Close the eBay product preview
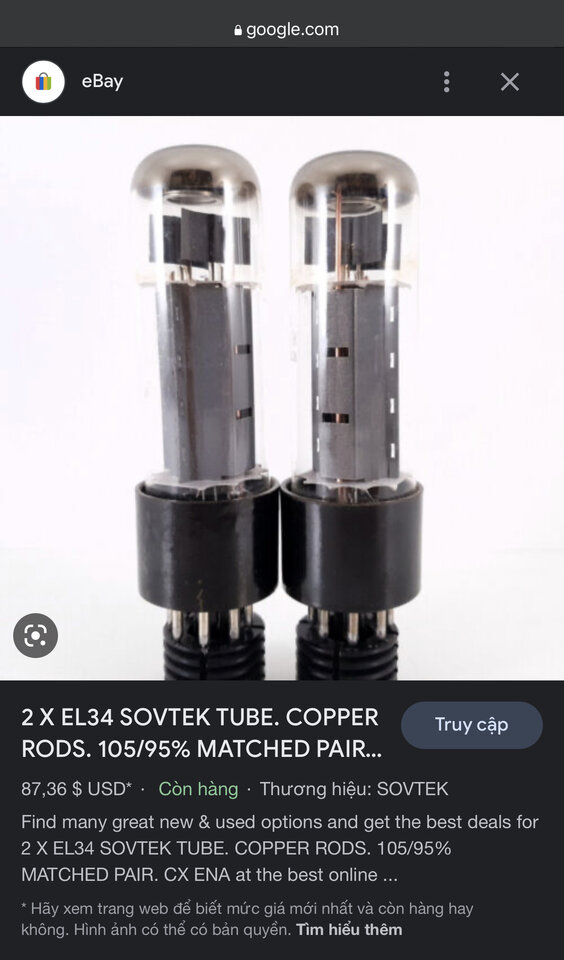The width and height of the screenshot is (564, 960). [509, 81]
